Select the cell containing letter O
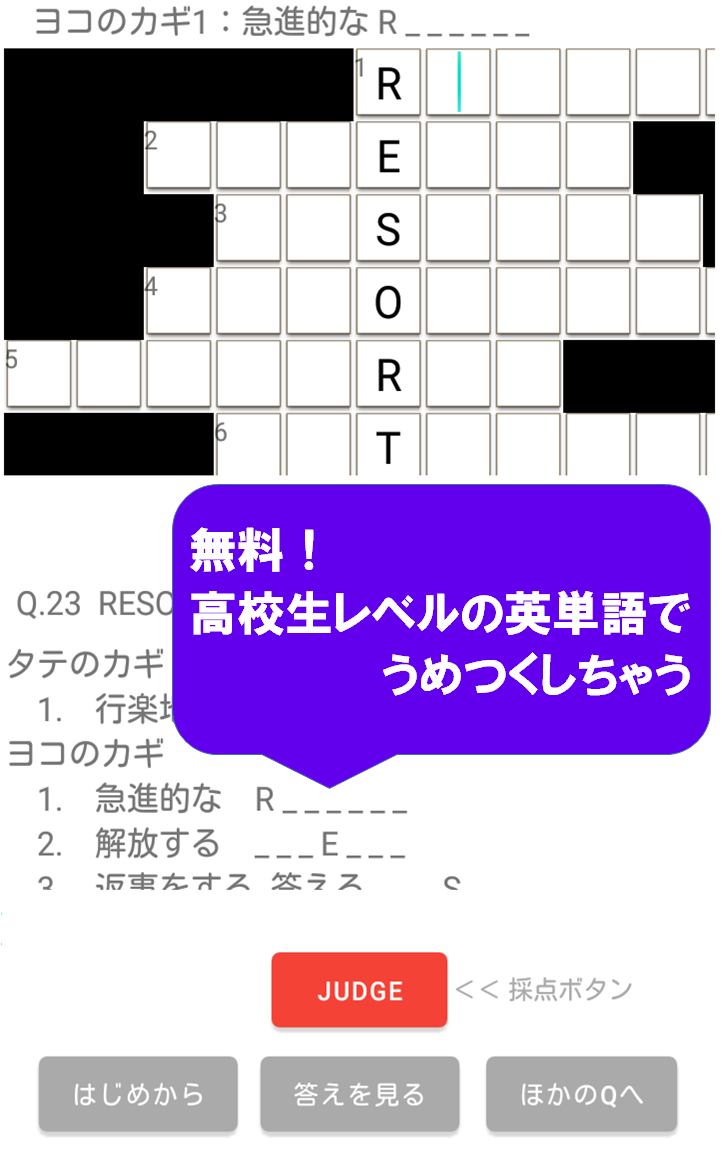Screen dimensions: 723x1157 point(388,301)
